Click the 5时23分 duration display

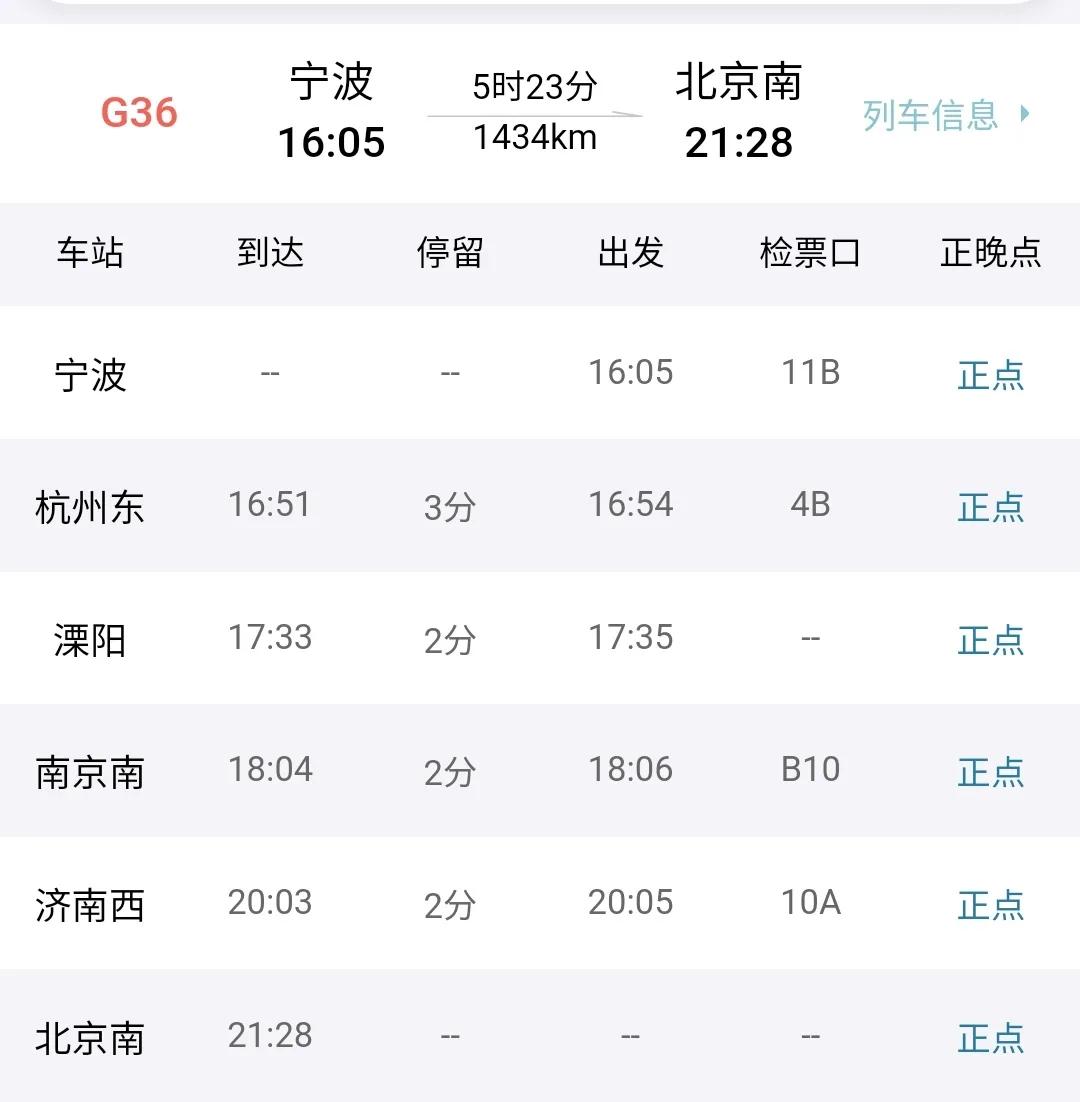535,85
